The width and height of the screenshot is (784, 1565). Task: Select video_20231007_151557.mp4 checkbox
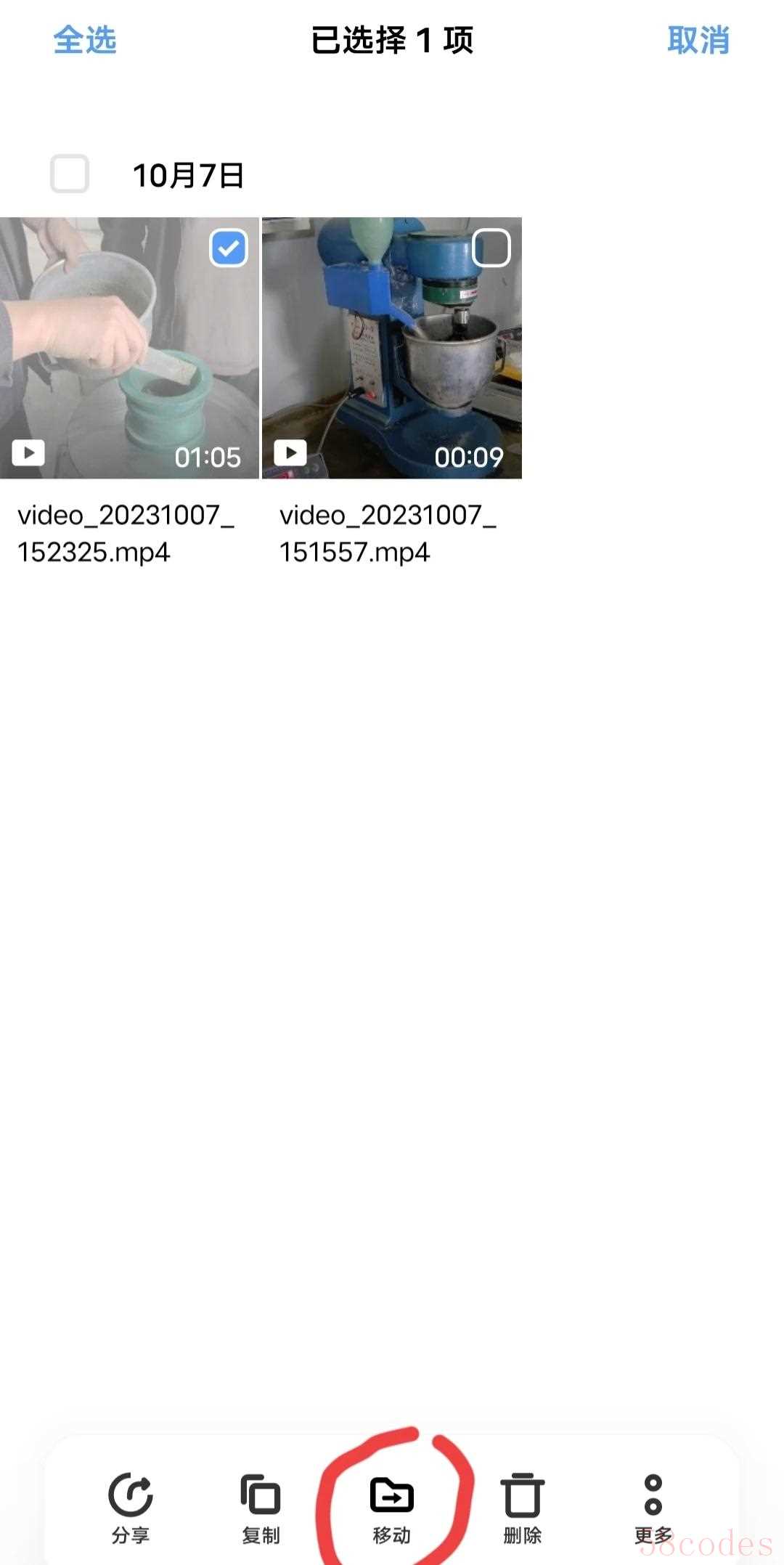point(491,248)
